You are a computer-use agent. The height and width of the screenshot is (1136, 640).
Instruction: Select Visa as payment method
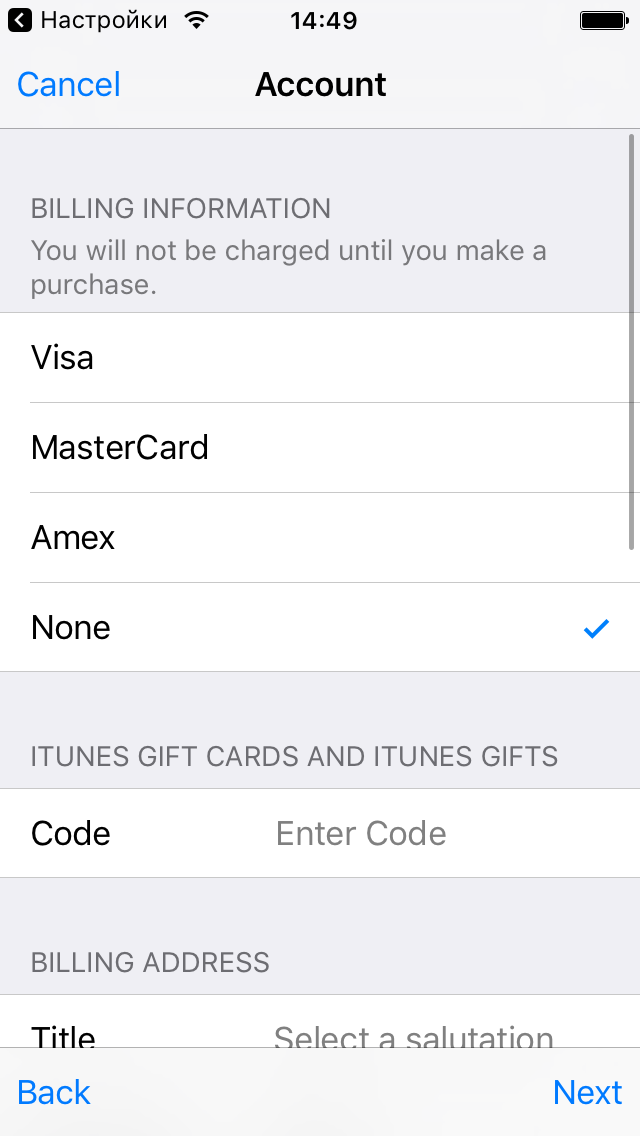pyautogui.click(x=320, y=358)
